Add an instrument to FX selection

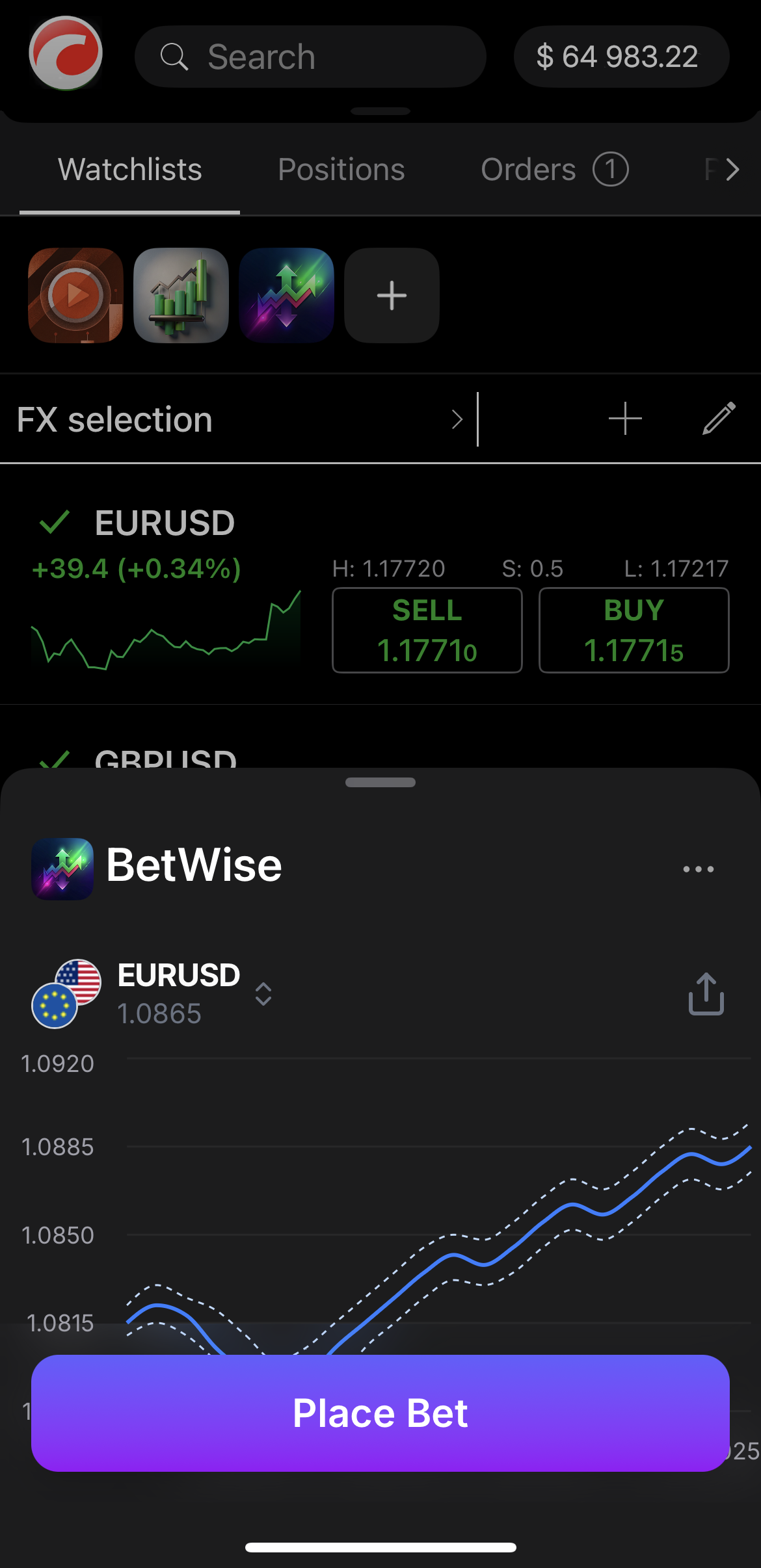pos(625,418)
